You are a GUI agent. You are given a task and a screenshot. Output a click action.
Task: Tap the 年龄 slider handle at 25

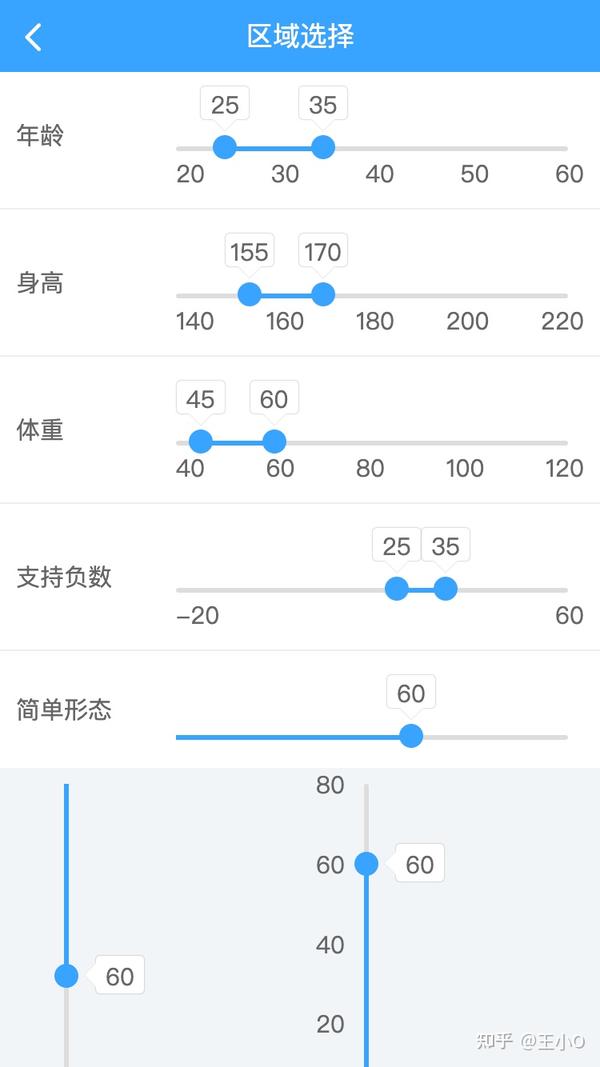(x=224, y=147)
